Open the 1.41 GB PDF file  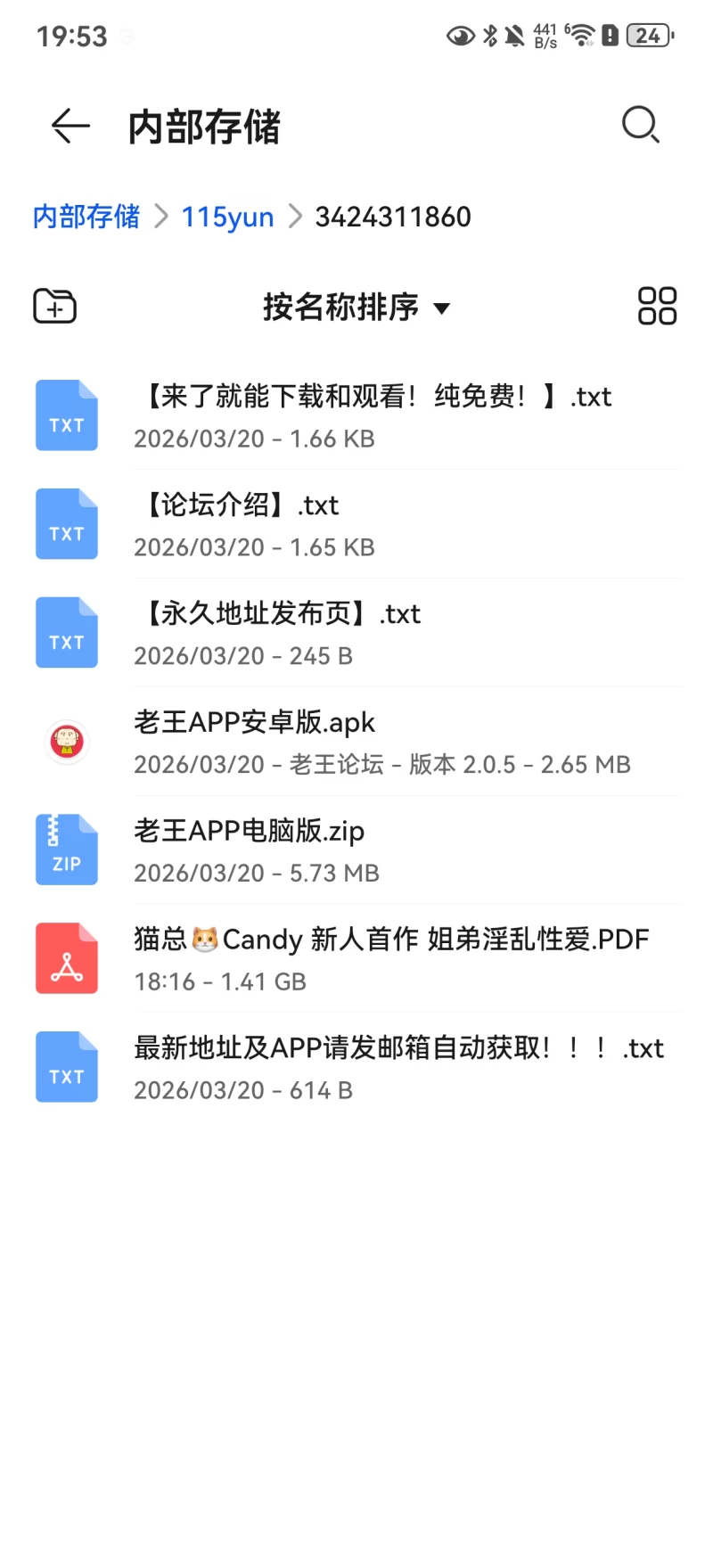pyautogui.click(x=356, y=958)
